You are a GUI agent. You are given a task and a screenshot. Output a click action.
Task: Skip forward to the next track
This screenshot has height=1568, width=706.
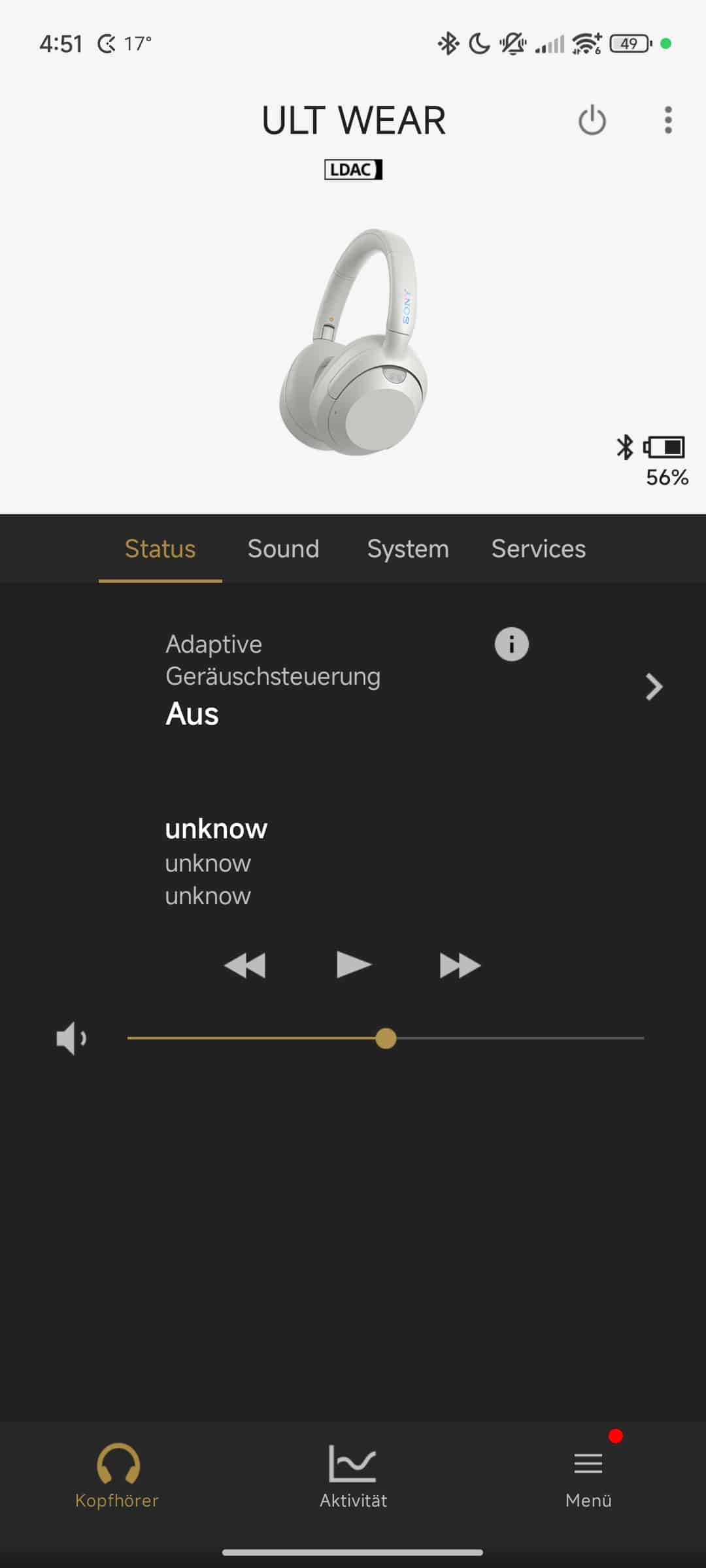click(x=460, y=966)
